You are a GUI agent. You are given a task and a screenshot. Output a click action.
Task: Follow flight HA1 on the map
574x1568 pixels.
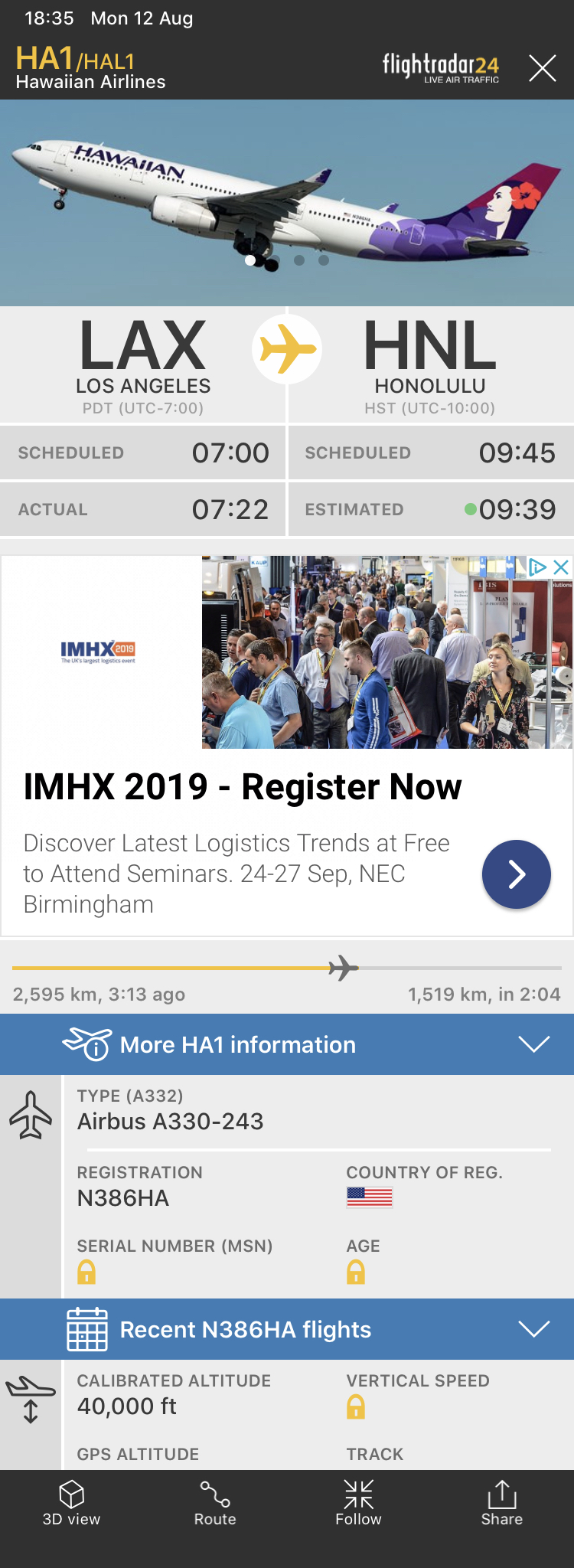(358, 1504)
